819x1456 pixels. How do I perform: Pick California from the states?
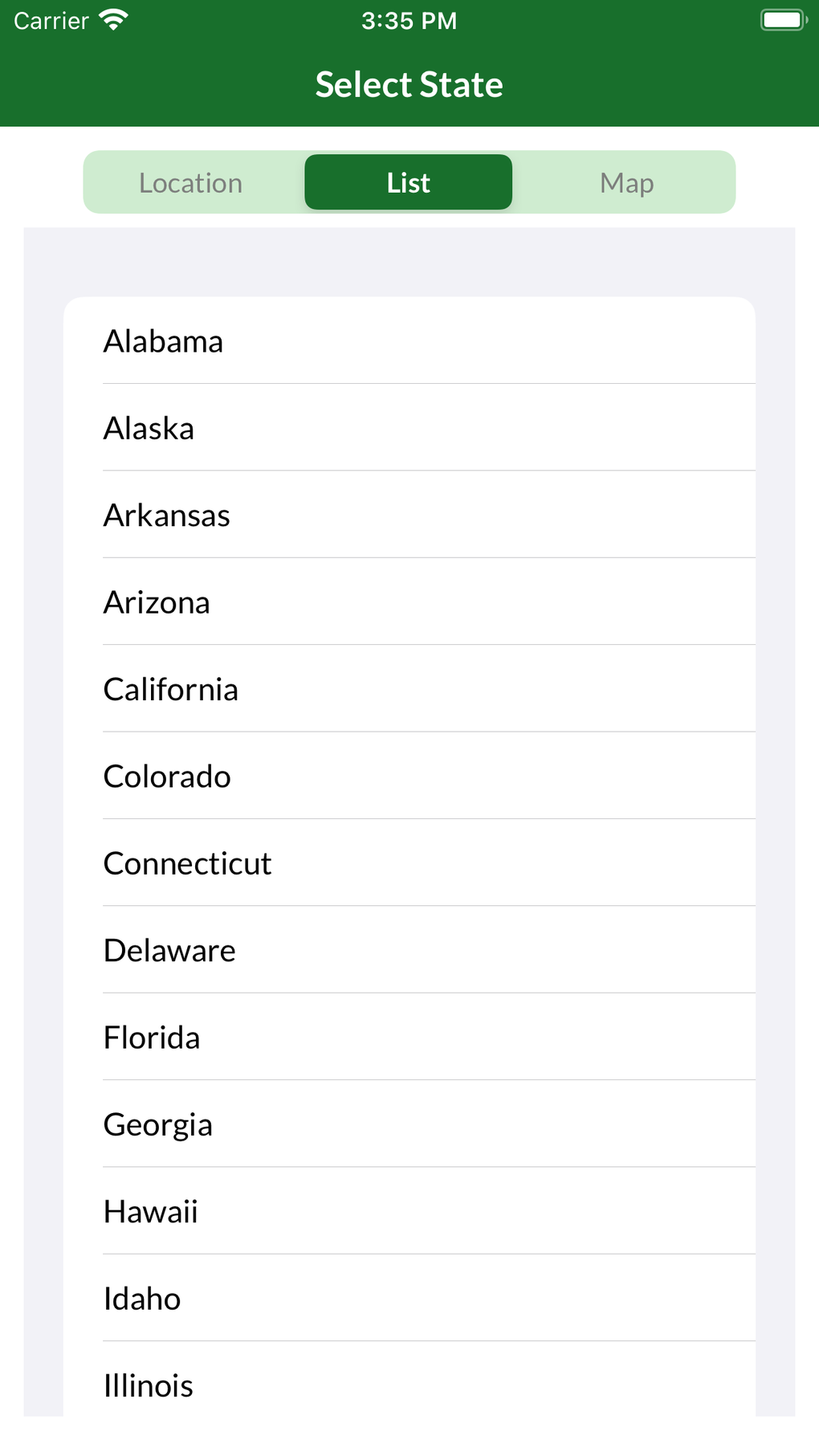click(x=409, y=689)
